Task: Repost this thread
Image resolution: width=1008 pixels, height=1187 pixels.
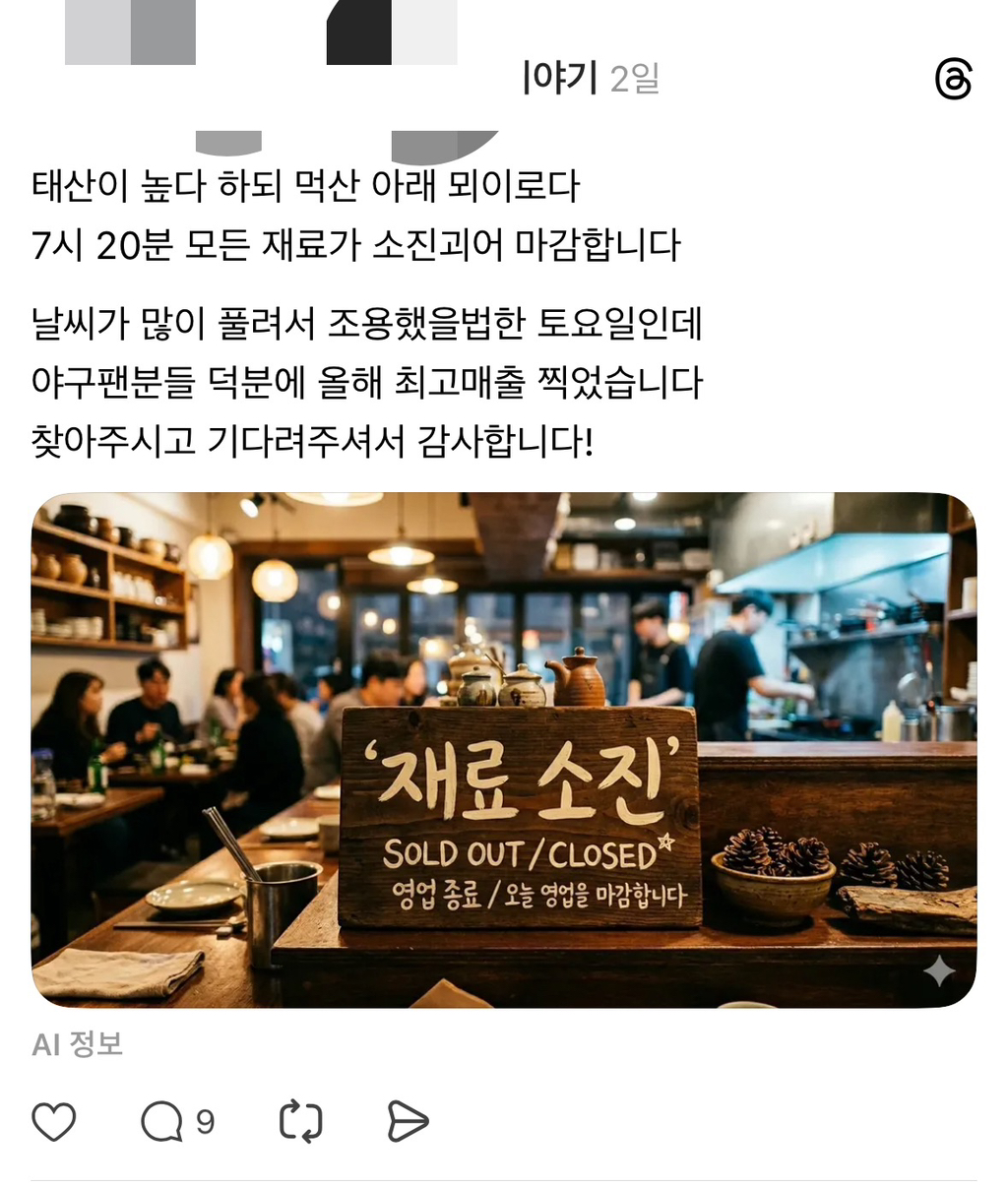Action: [300, 1121]
